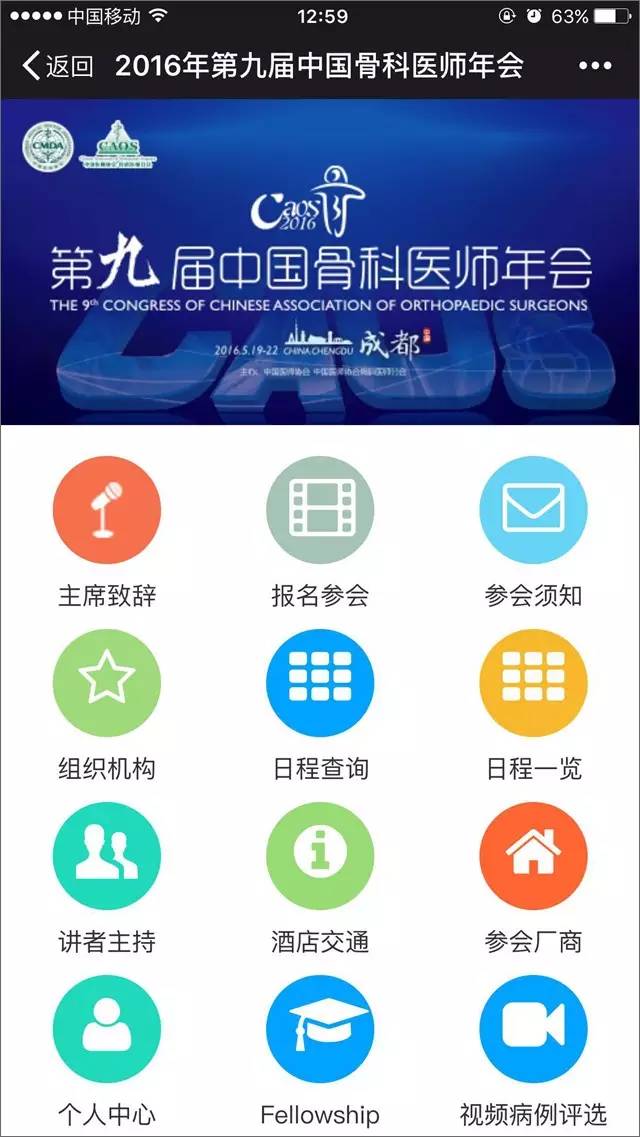Tap the 返回 back button
This screenshot has height=1137, width=640.
click(57, 67)
